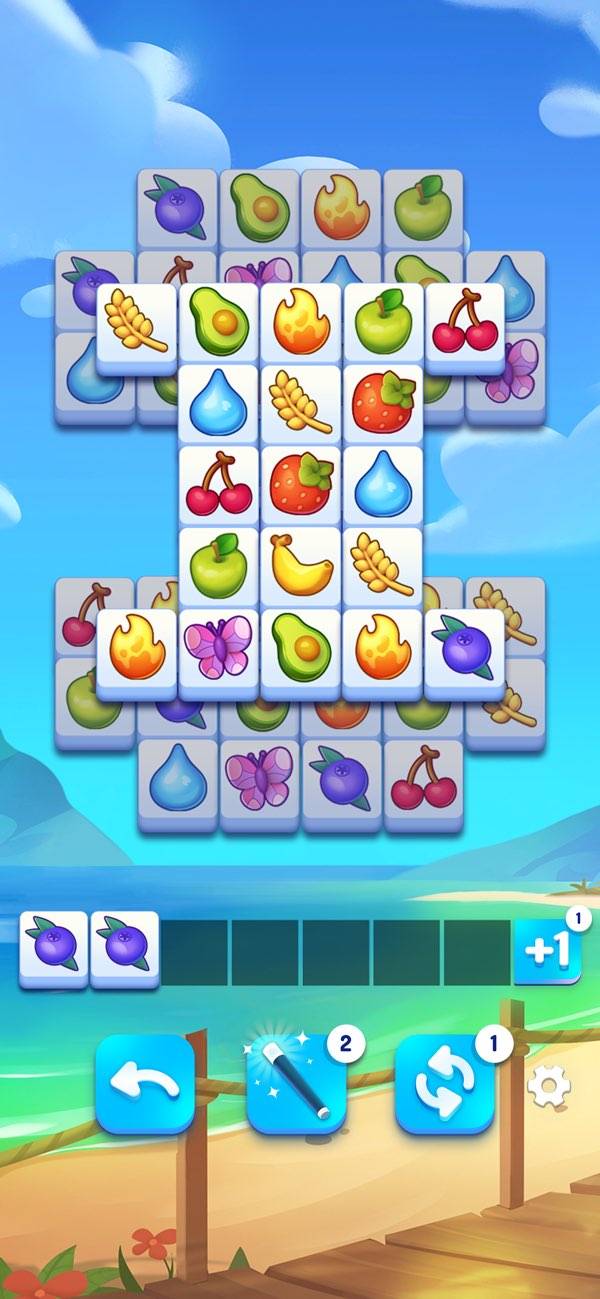This screenshot has width=600, height=1299.
Task: Pick the banana tile
Action: [300, 565]
